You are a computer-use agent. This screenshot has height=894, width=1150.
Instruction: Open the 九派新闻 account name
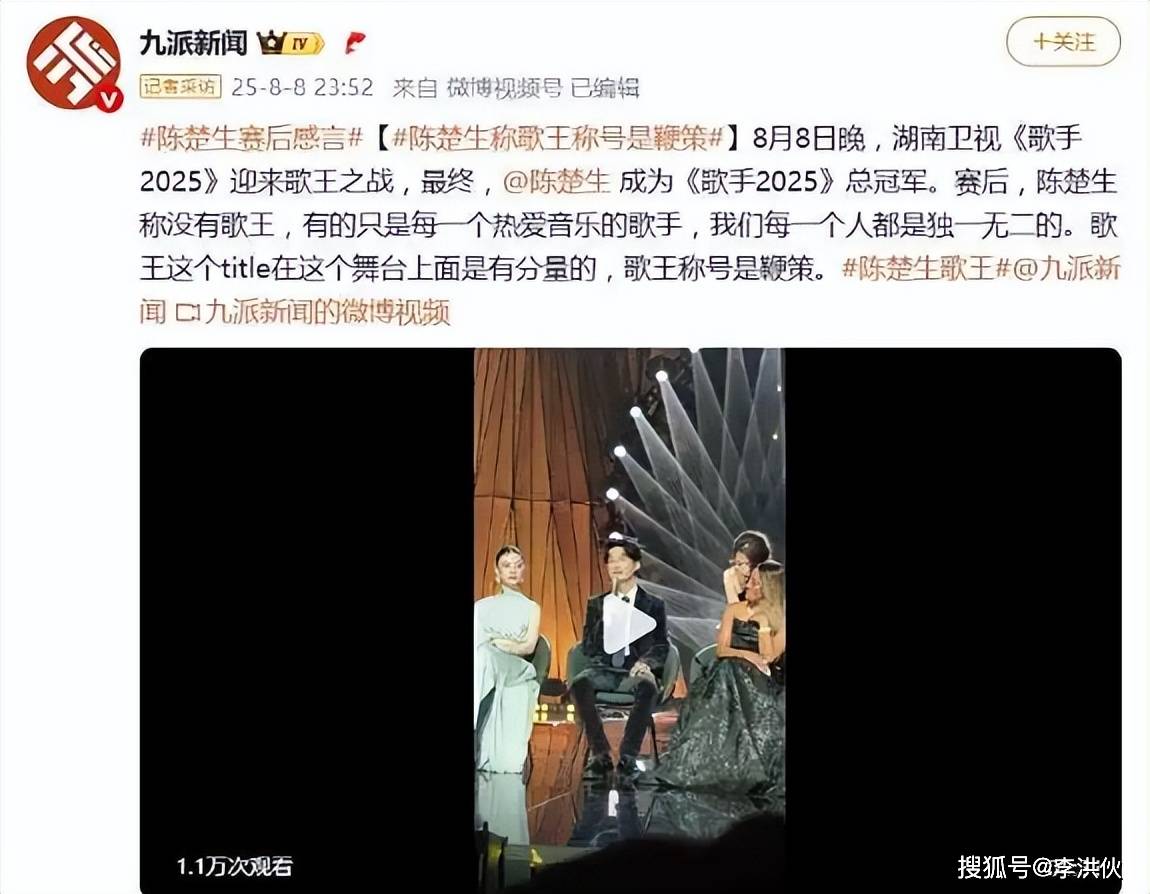193,43
